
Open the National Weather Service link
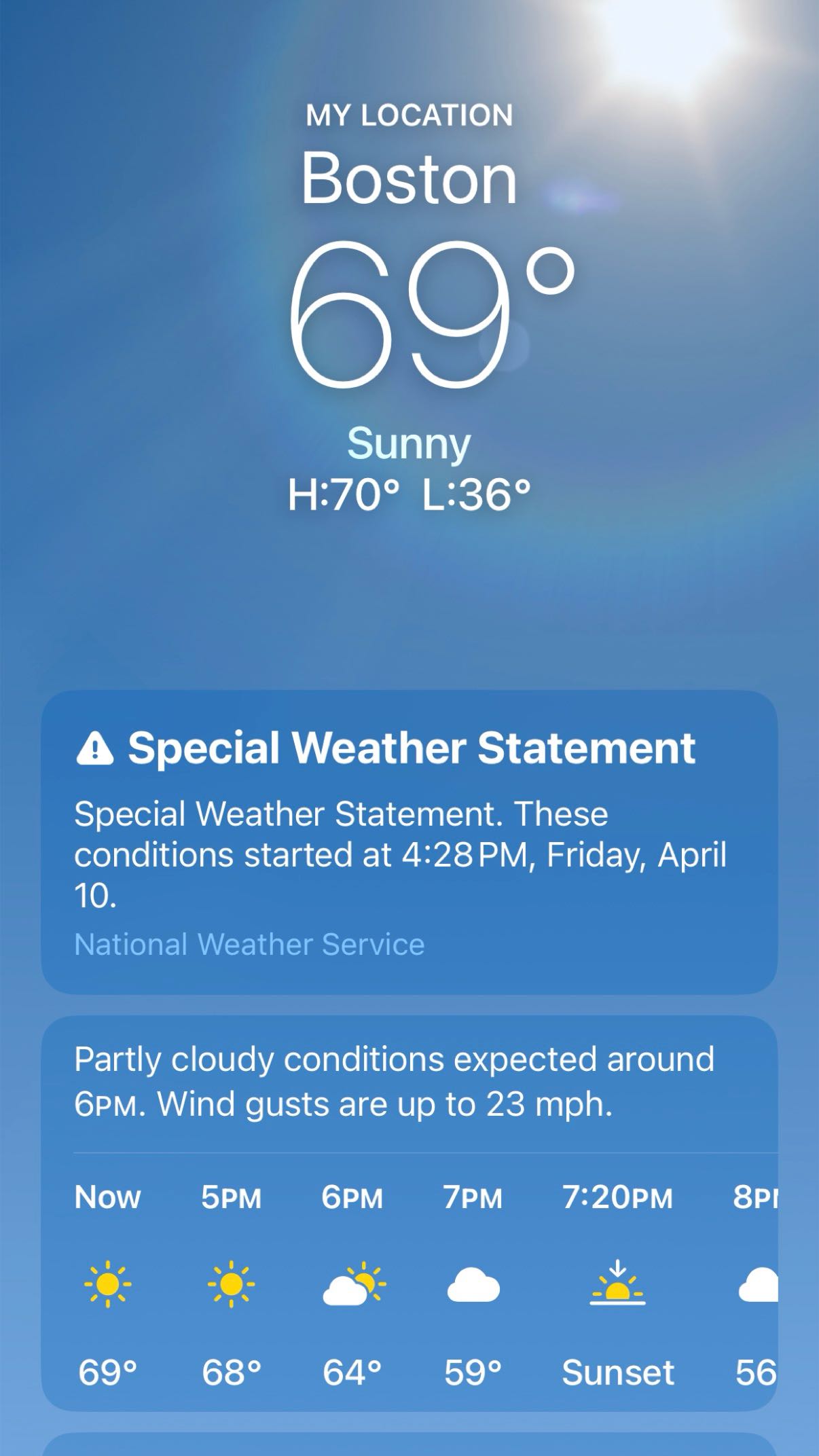[x=249, y=945]
